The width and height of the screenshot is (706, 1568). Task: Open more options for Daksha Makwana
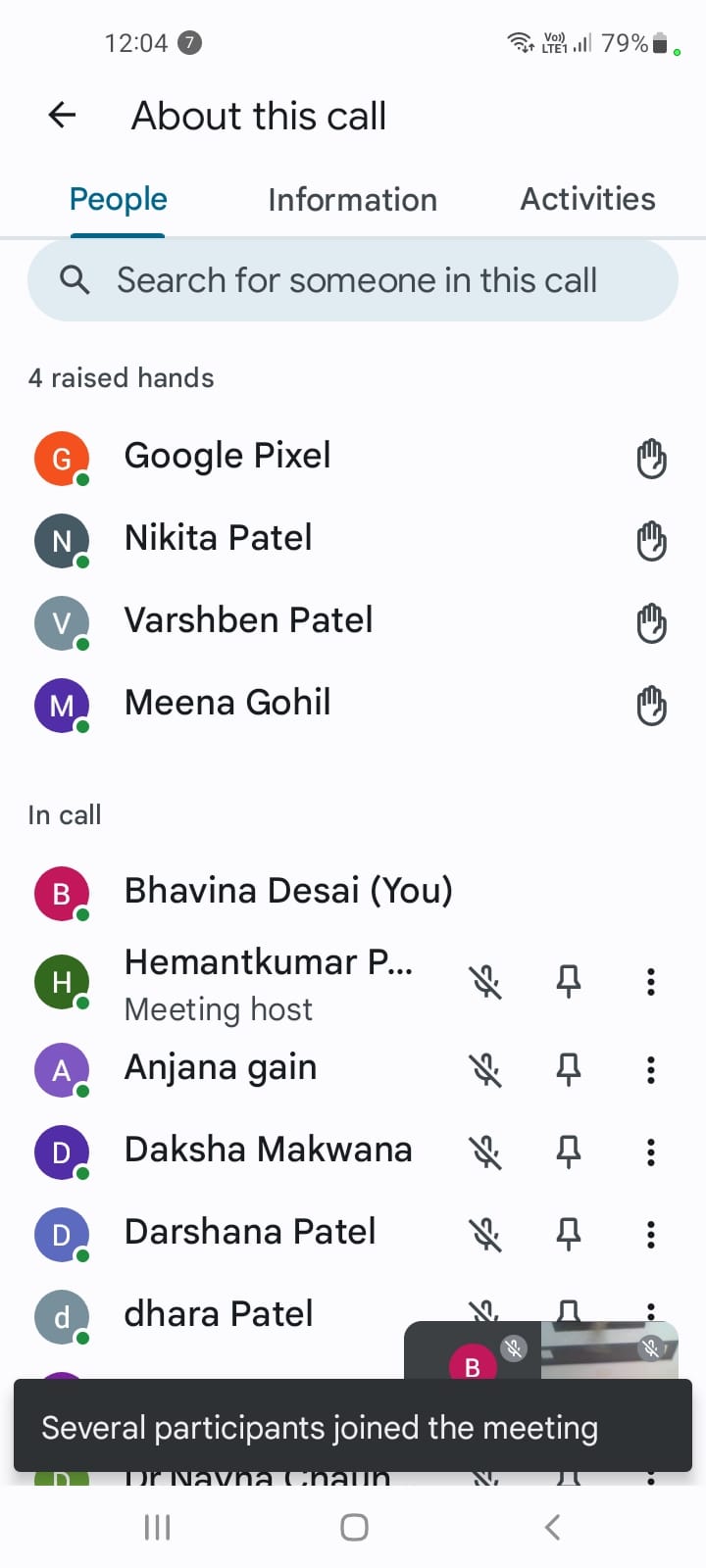pyautogui.click(x=650, y=1151)
